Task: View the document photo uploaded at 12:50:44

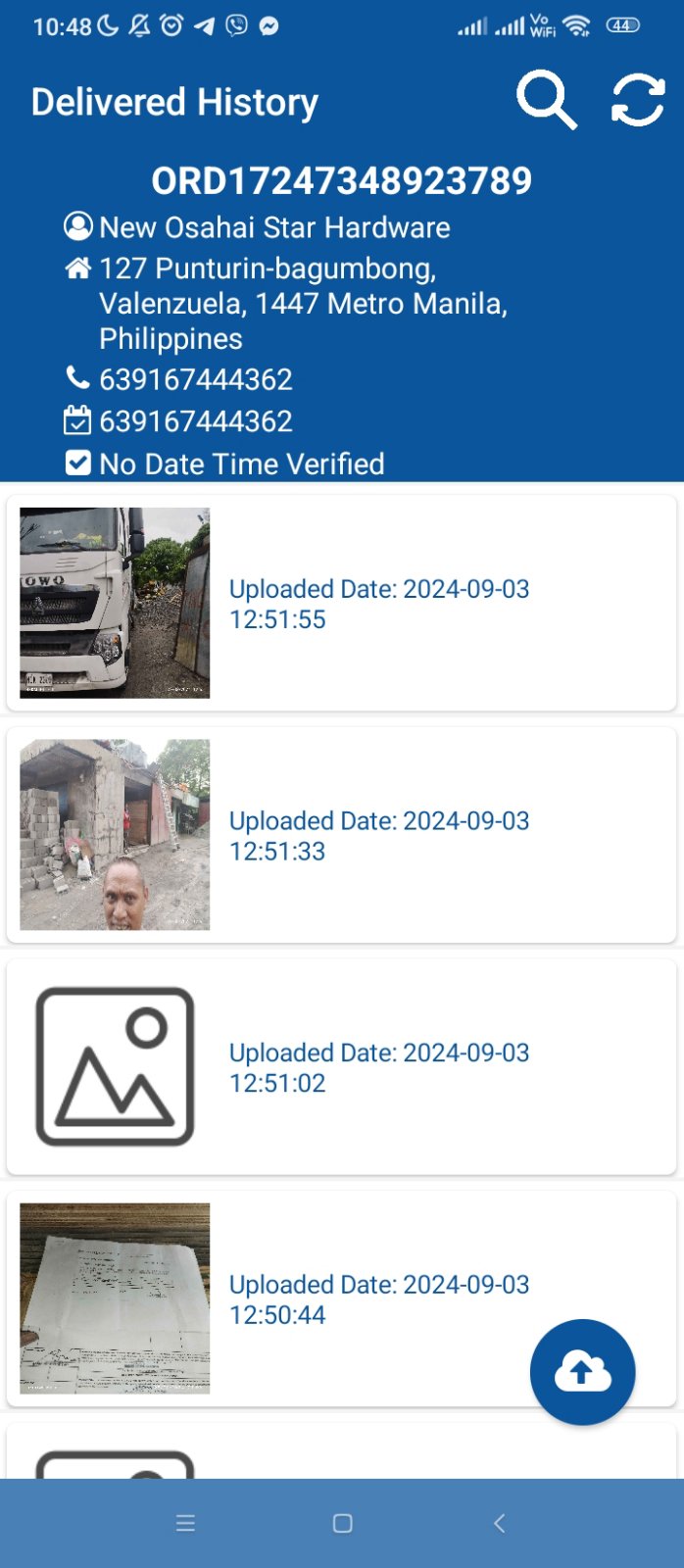Action: click(115, 1298)
